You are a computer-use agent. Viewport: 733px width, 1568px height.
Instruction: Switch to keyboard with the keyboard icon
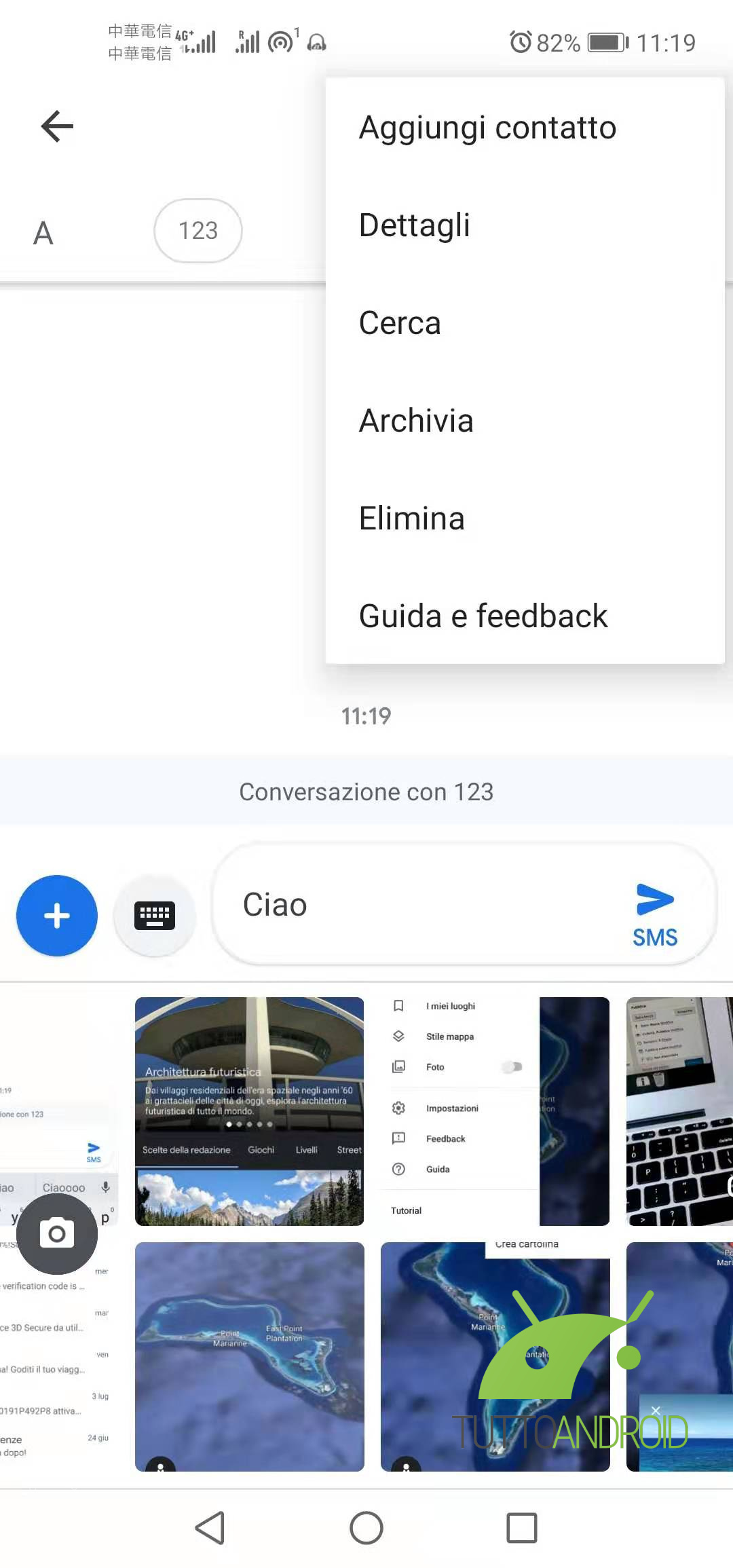[x=155, y=916]
